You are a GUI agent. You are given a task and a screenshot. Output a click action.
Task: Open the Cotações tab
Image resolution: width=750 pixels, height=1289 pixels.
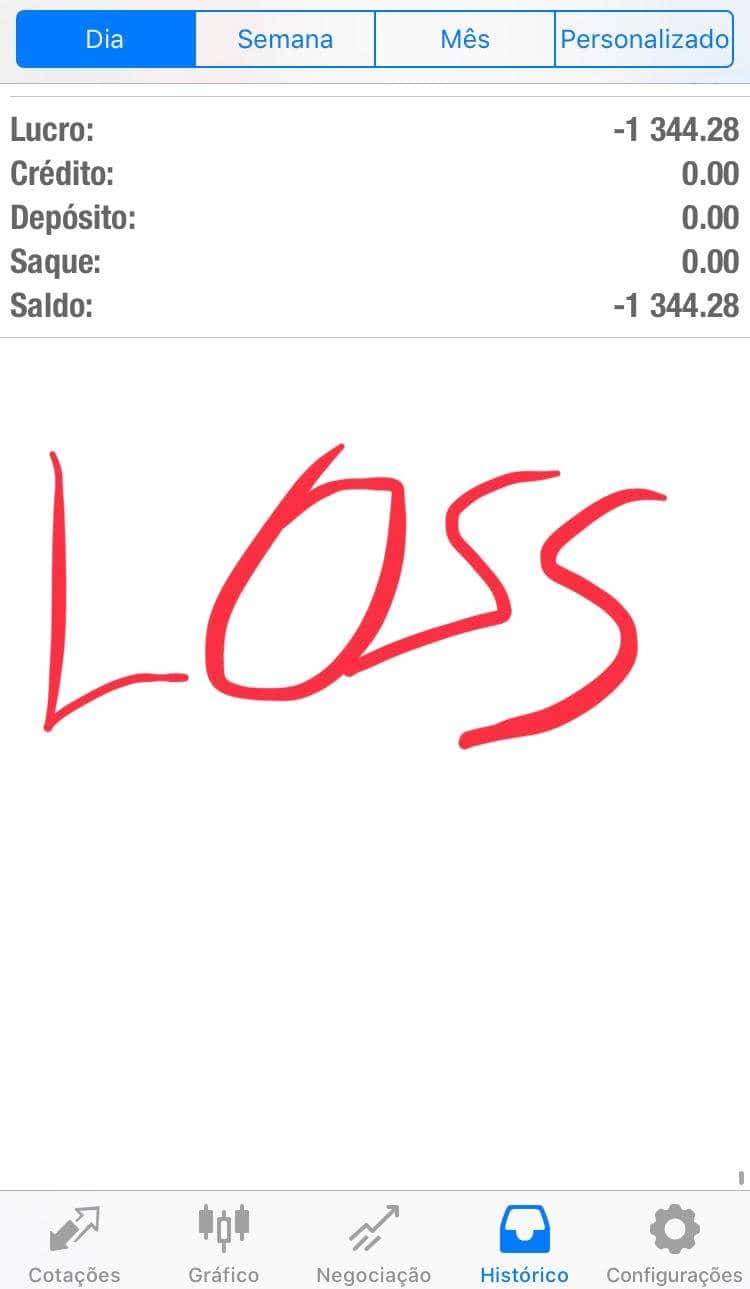click(x=75, y=1242)
